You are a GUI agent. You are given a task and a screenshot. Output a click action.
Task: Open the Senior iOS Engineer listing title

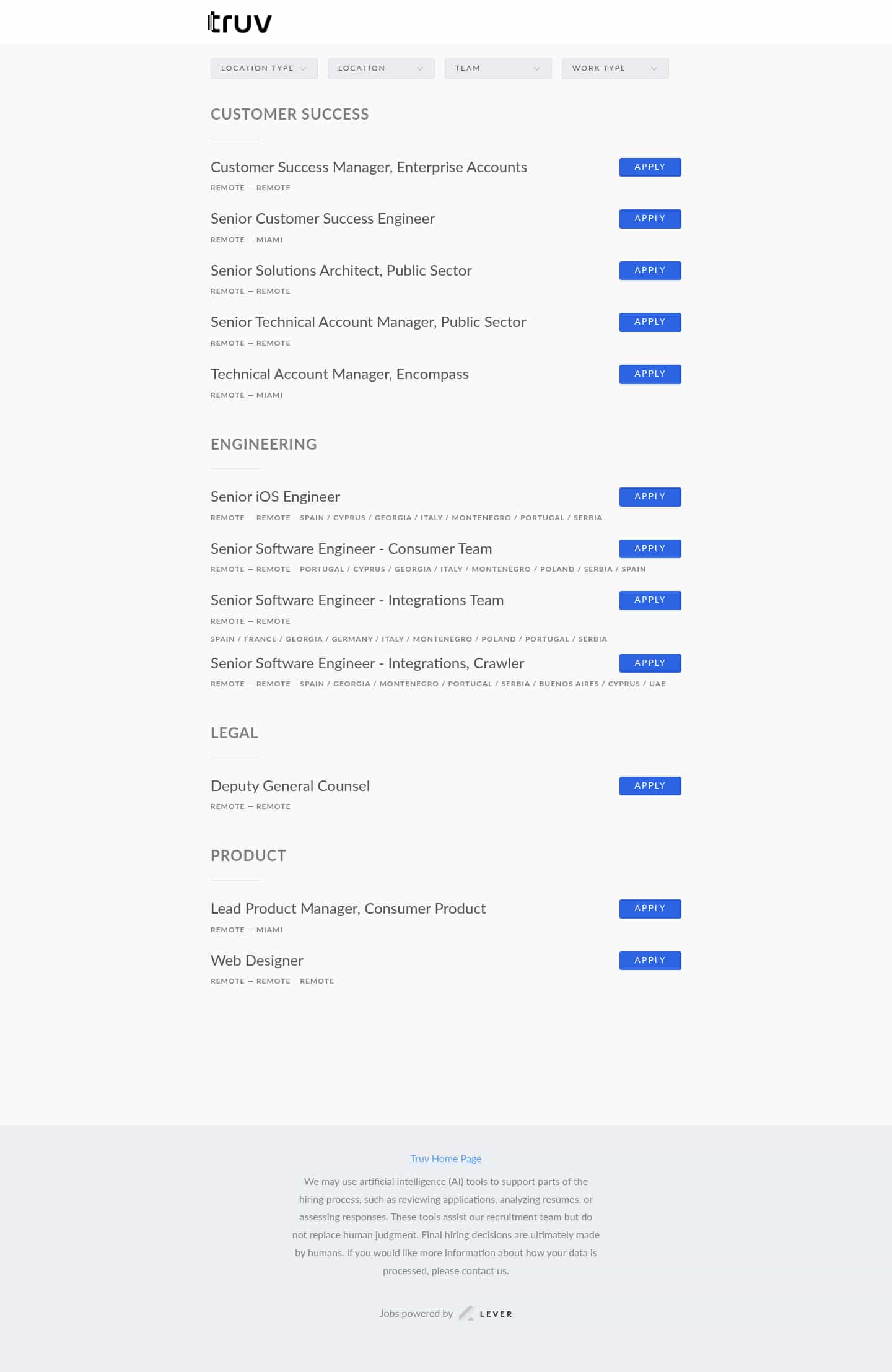pyautogui.click(x=275, y=497)
